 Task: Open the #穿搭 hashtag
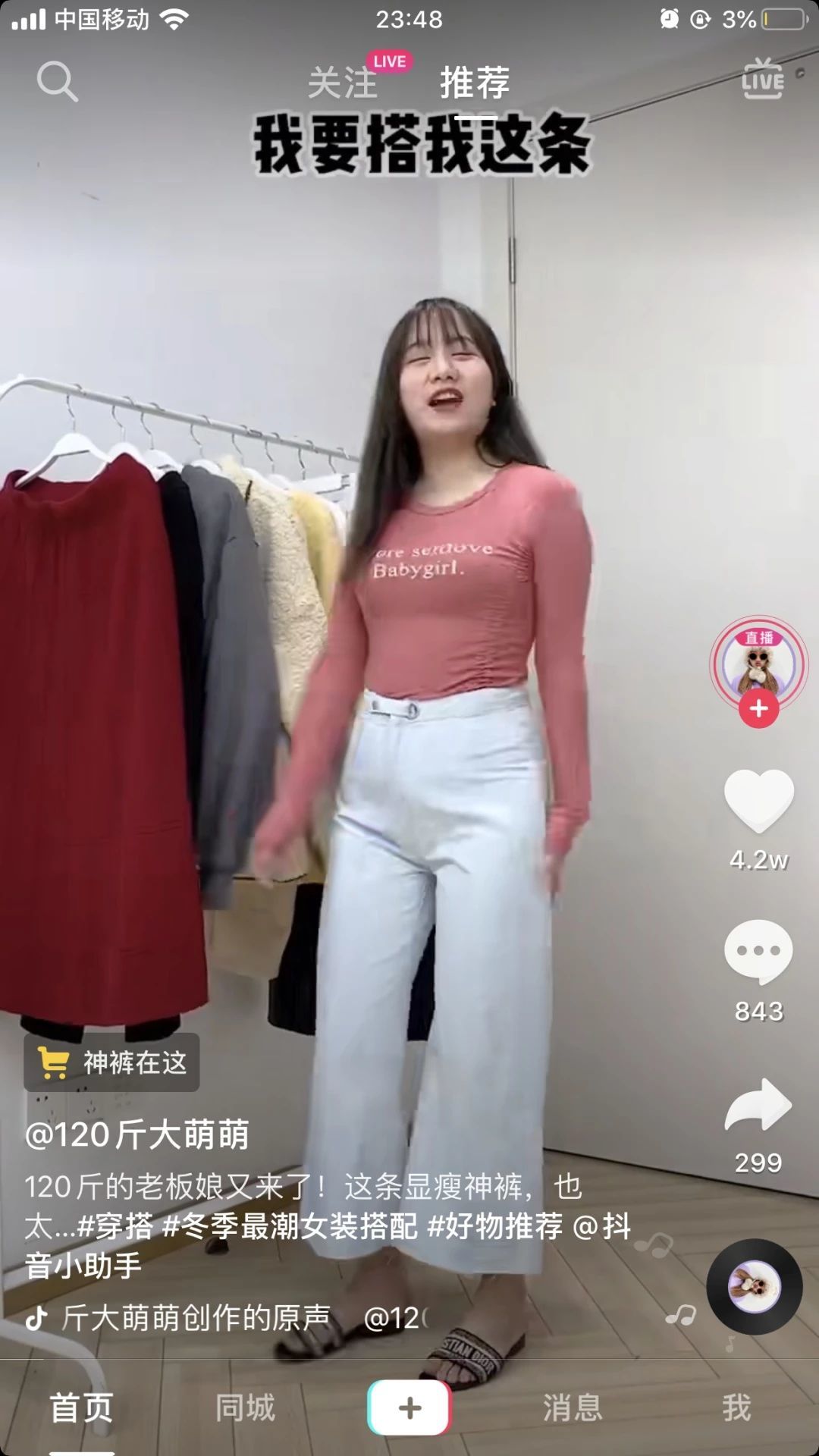click(x=115, y=1226)
